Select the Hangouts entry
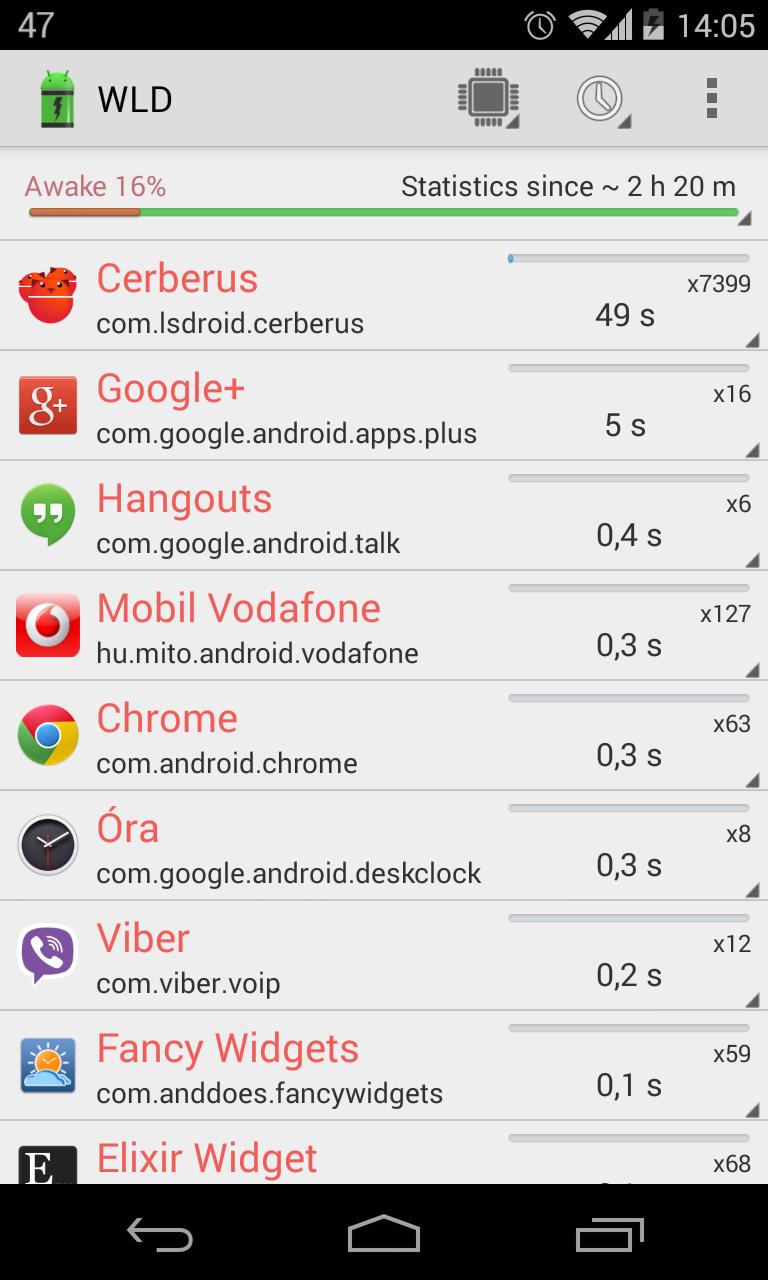768x1280 pixels. (x=384, y=516)
